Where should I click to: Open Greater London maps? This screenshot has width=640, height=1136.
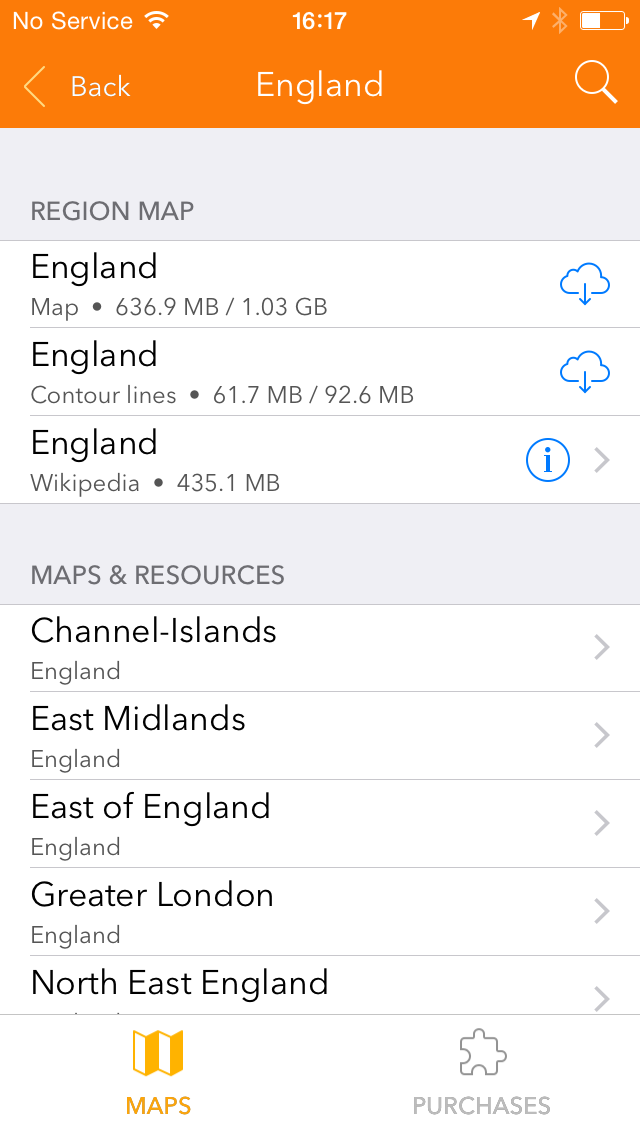(320, 912)
